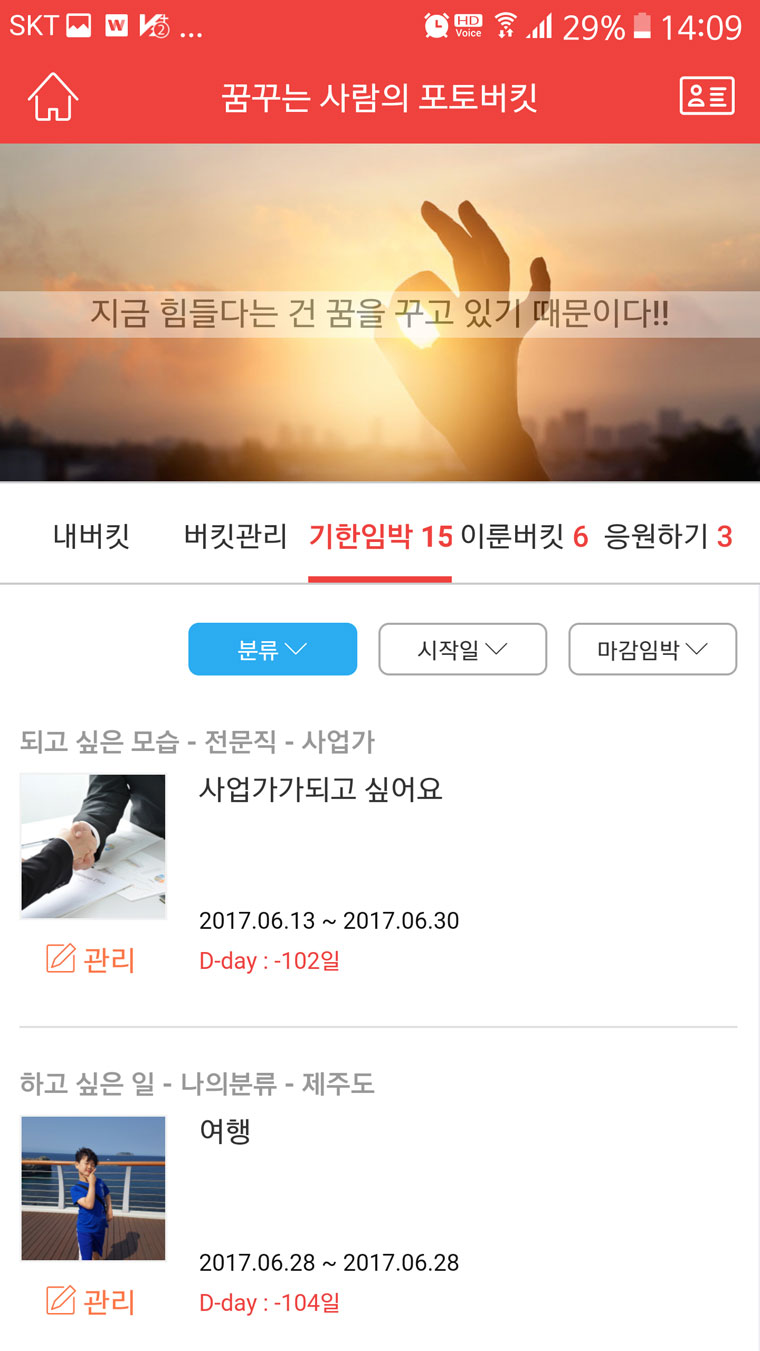
Task: Open the profile card icon
Action: coord(707,96)
